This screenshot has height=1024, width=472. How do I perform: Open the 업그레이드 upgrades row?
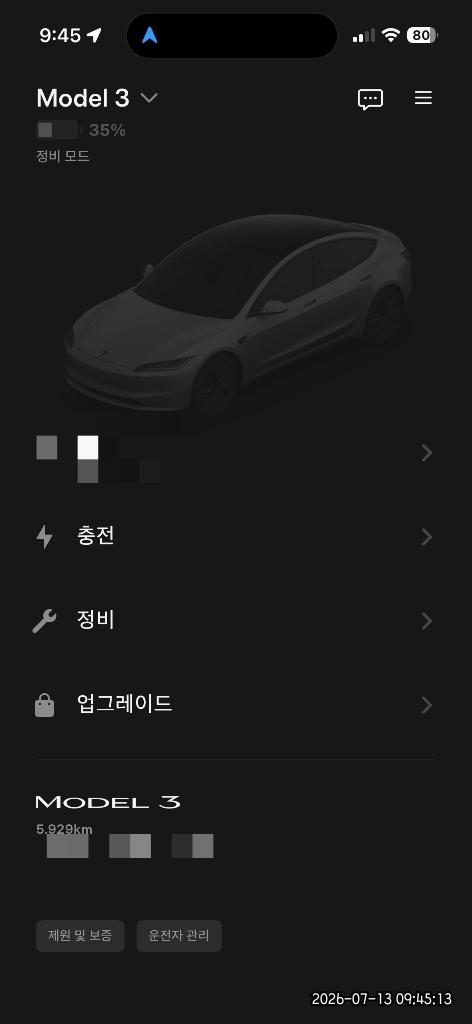pyautogui.click(x=236, y=705)
